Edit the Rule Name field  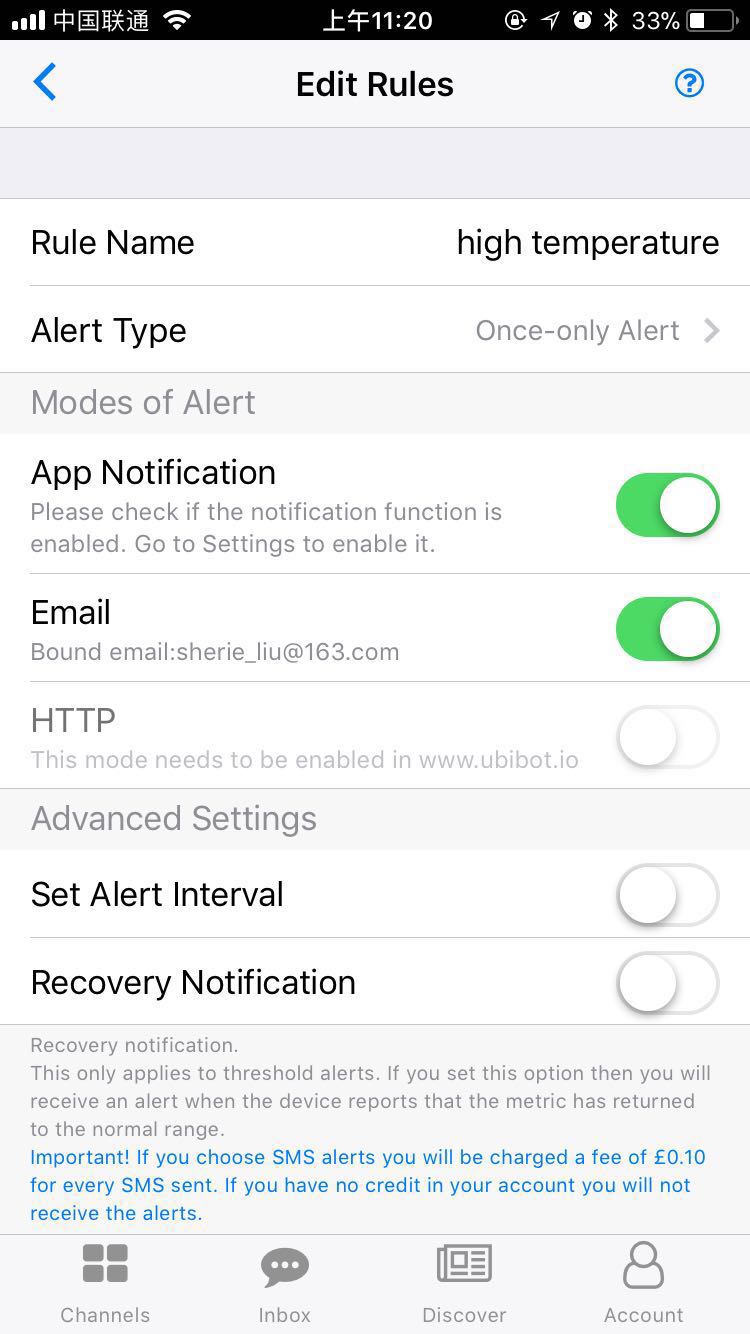pyautogui.click(x=375, y=242)
